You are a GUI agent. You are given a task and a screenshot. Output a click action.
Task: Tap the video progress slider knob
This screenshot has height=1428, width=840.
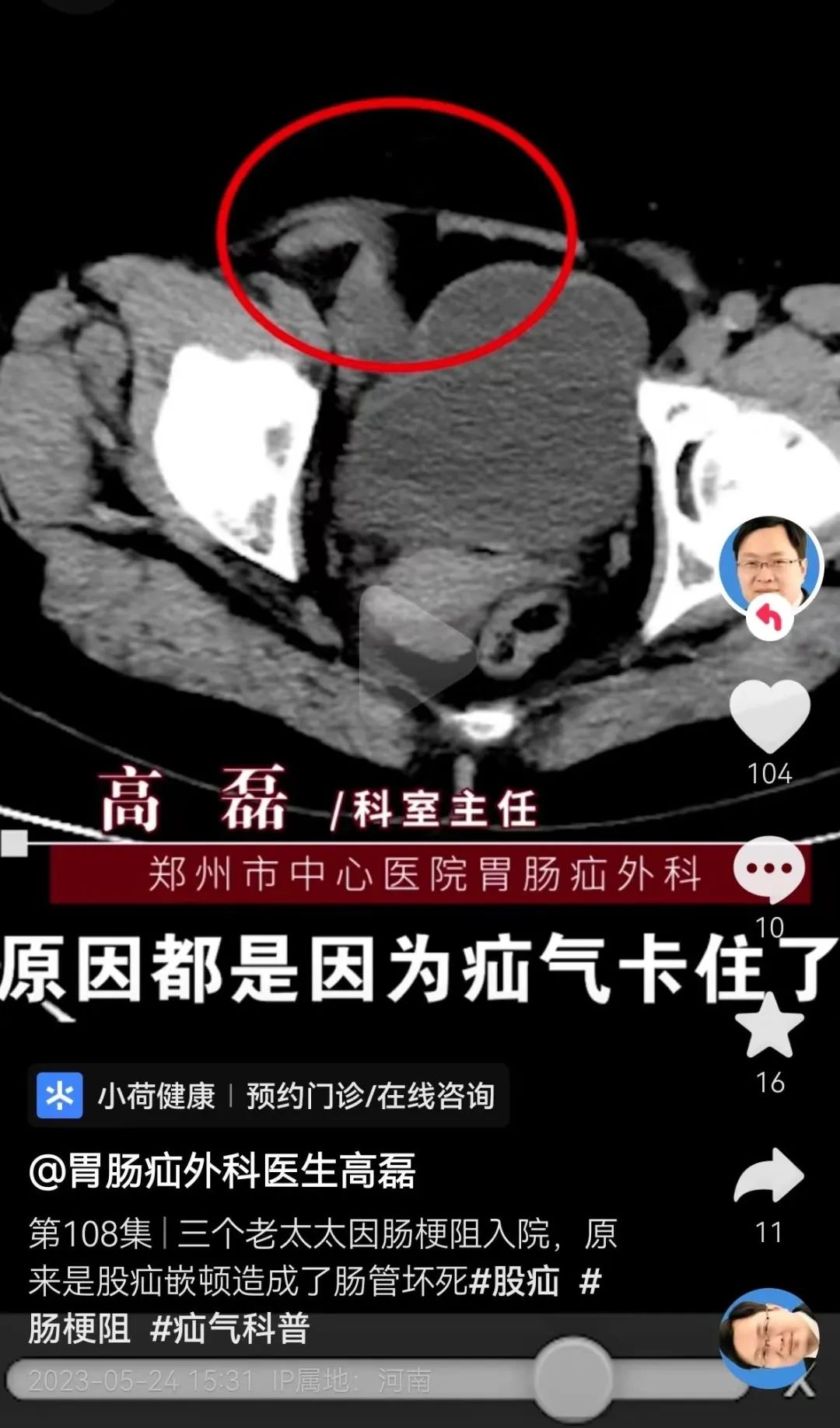573,1379
